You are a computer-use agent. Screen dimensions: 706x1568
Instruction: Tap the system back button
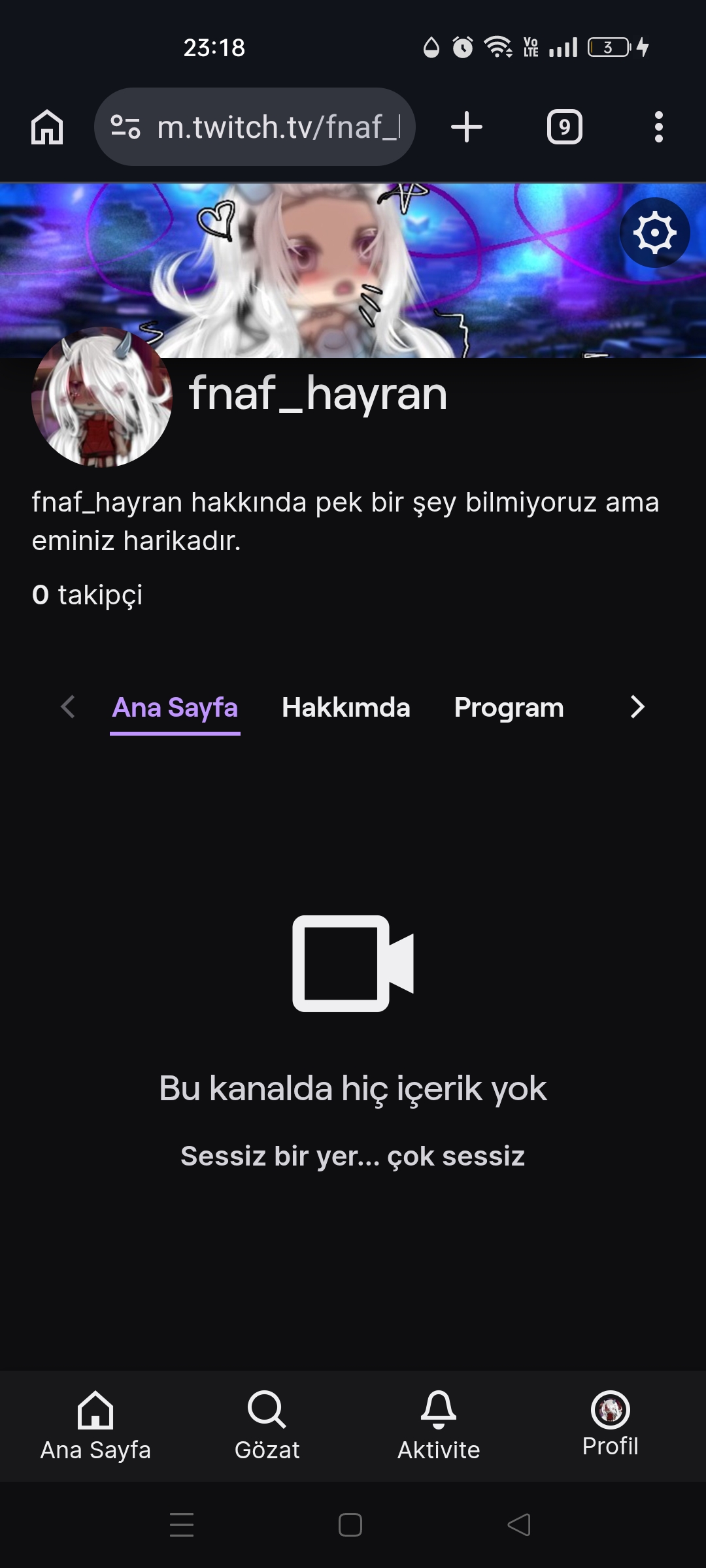[519, 1525]
